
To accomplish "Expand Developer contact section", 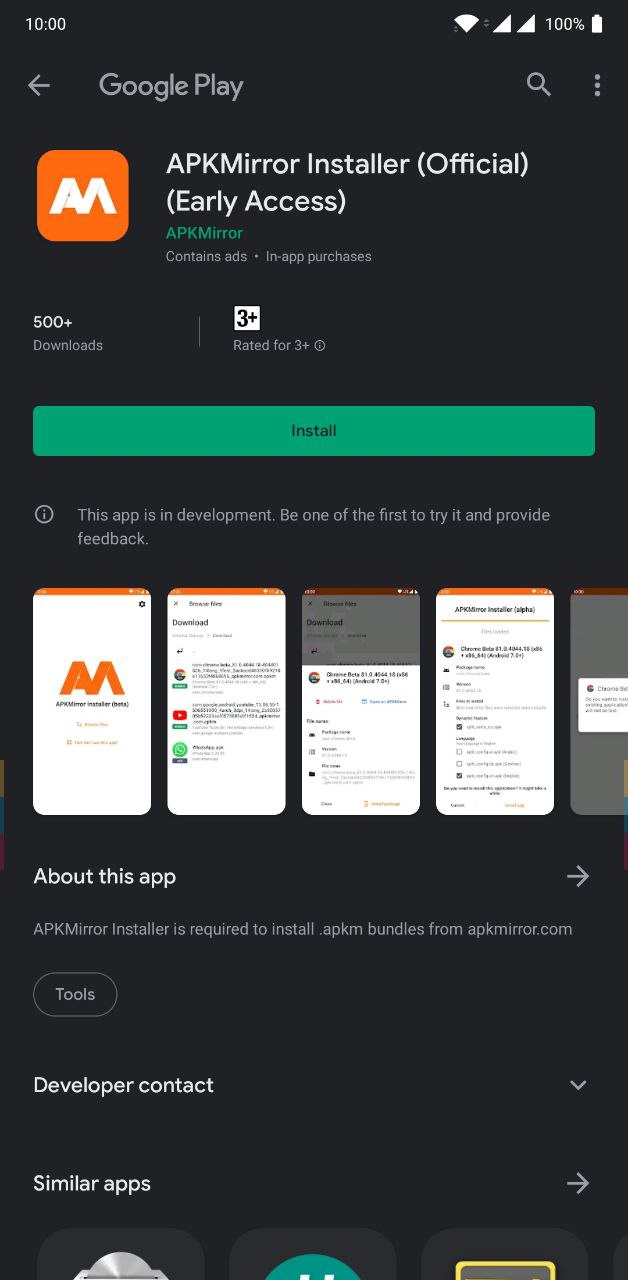I will pos(577,1085).
